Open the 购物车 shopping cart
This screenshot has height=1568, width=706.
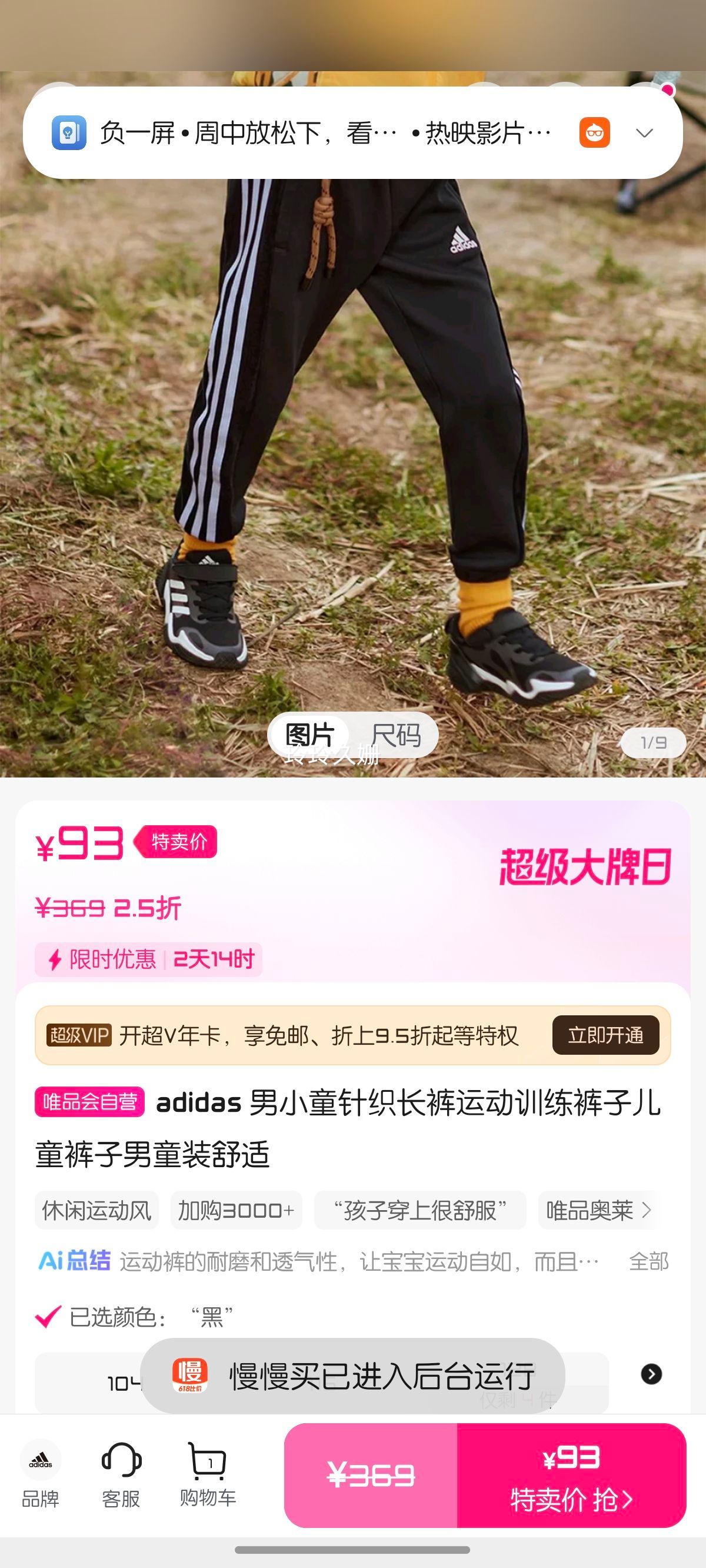[x=208, y=1474]
